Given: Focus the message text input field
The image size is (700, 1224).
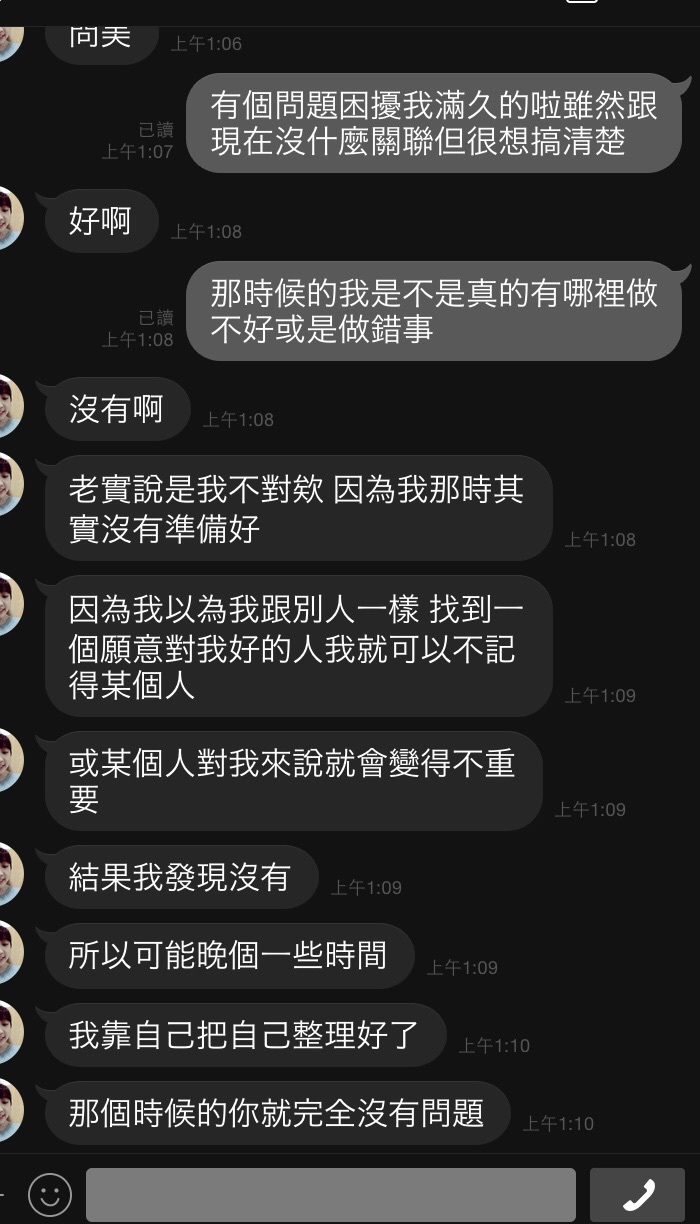Looking at the screenshot, I should (x=330, y=1194).
